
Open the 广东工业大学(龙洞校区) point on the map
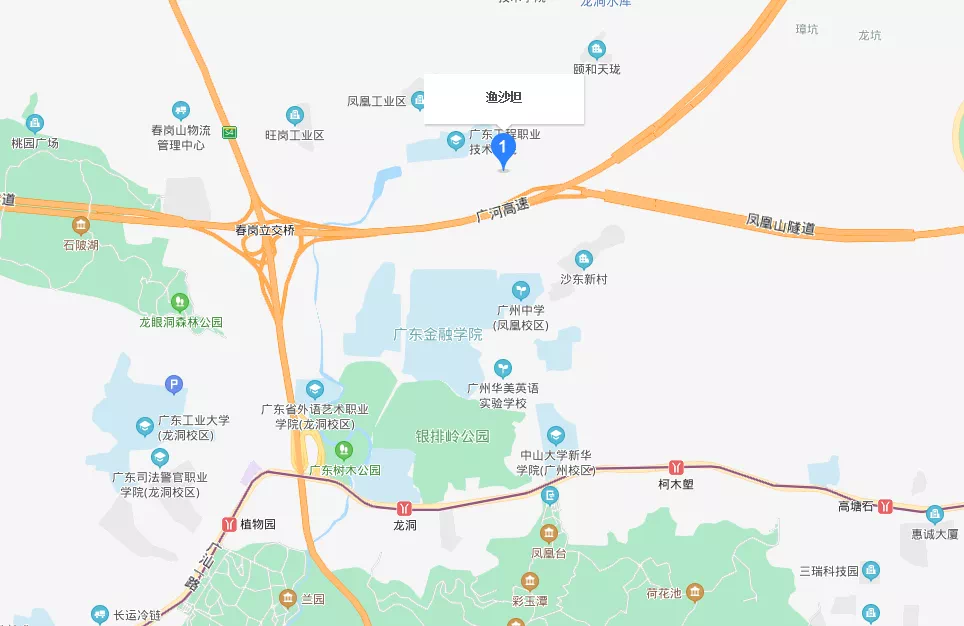[145, 427]
